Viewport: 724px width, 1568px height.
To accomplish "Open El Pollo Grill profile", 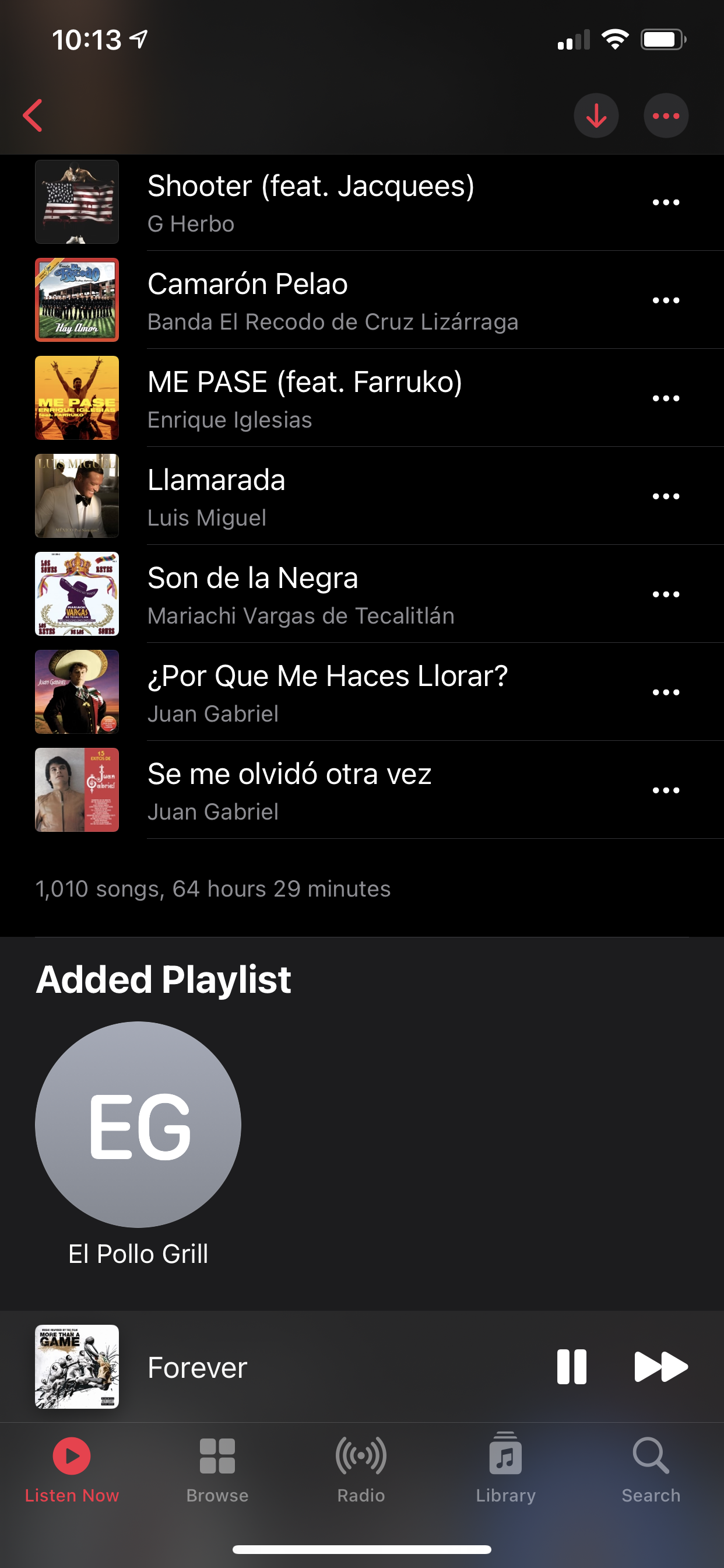I will pyautogui.click(x=138, y=1125).
